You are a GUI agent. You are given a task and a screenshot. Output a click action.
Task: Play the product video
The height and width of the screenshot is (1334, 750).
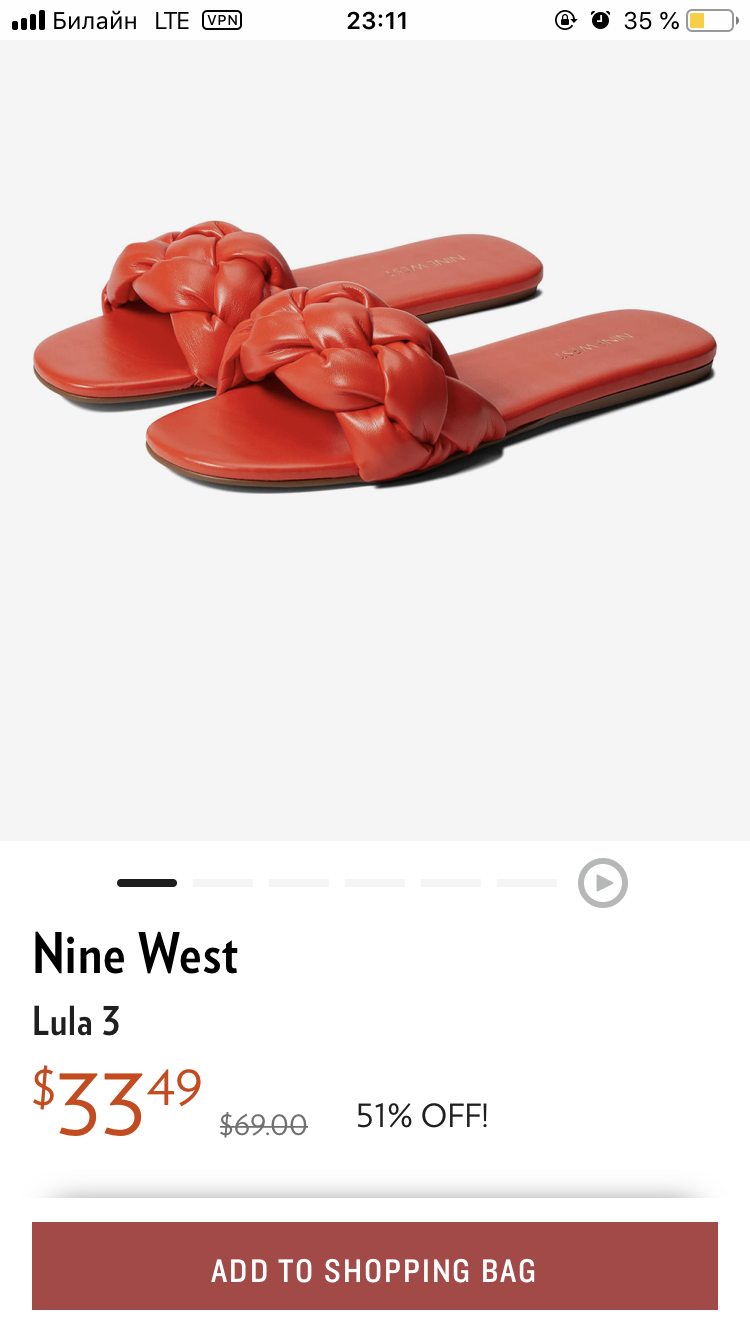[x=603, y=883]
